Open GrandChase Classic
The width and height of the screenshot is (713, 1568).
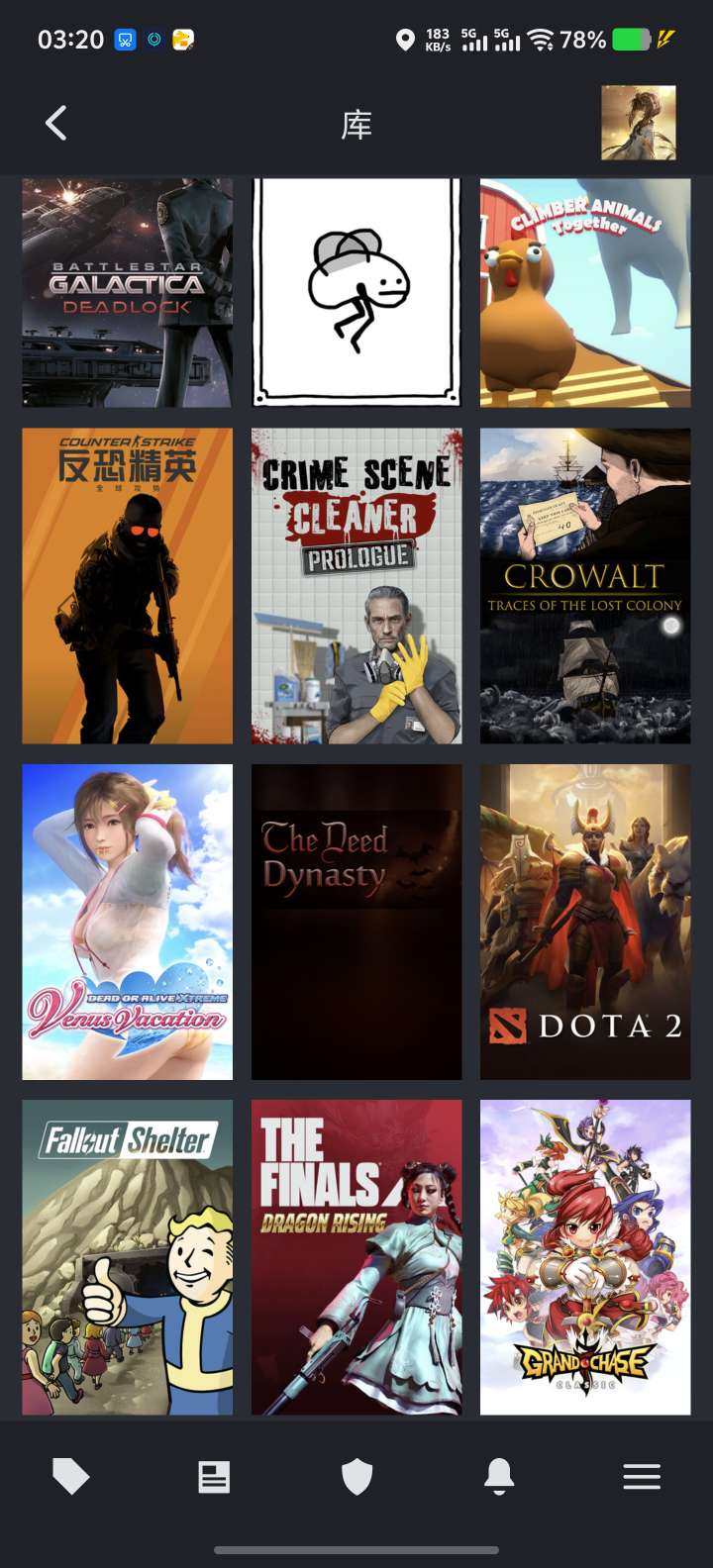[585, 1256]
